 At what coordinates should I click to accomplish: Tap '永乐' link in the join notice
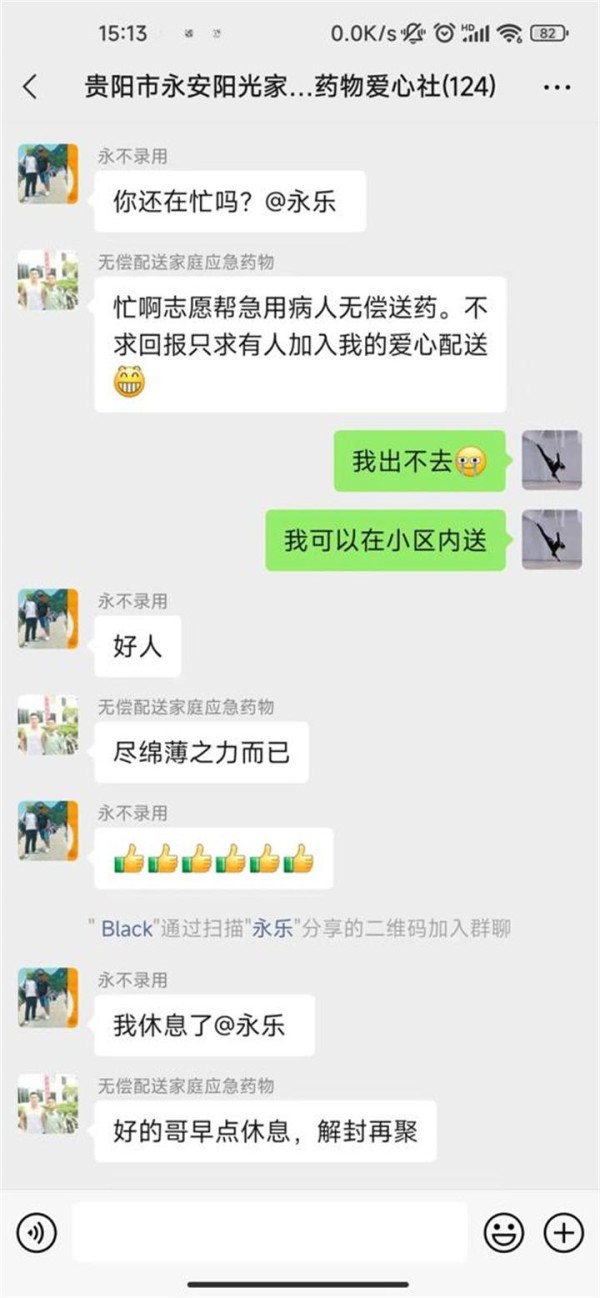[x=272, y=928]
